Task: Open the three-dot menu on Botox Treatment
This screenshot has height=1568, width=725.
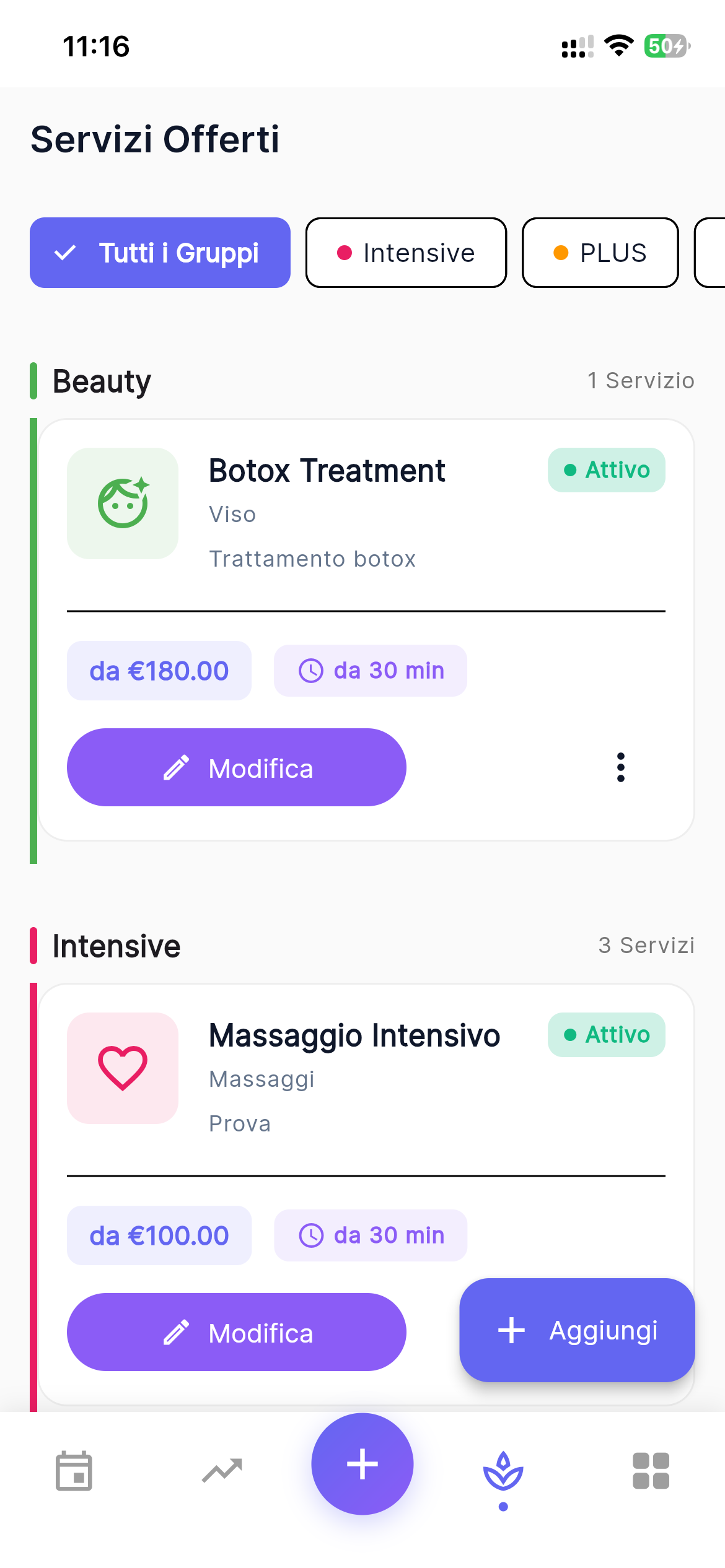Action: (621, 767)
